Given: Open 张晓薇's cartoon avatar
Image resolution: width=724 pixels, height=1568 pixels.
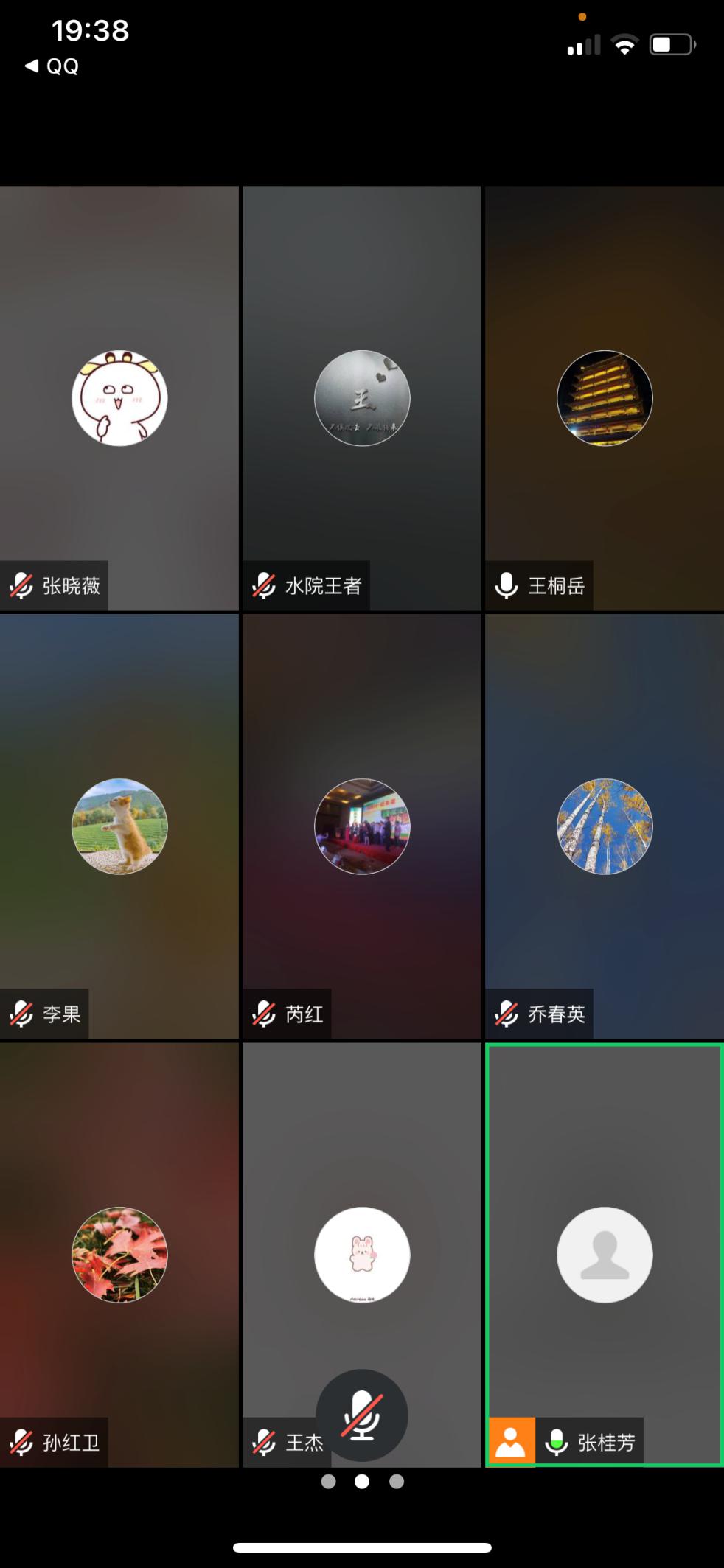Looking at the screenshot, I should (119, 399).
